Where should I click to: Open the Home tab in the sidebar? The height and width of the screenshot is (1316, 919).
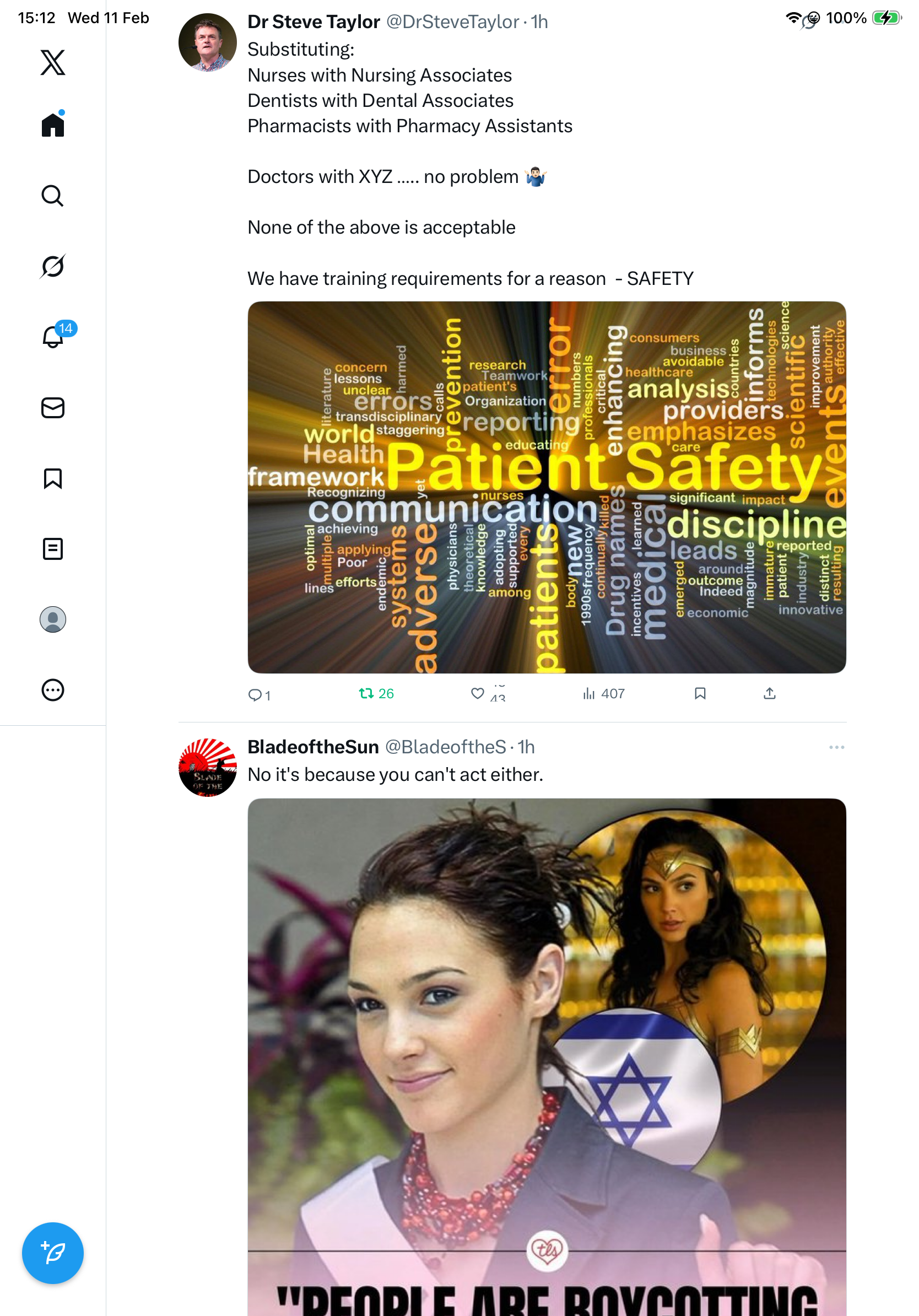coord(53,125)
